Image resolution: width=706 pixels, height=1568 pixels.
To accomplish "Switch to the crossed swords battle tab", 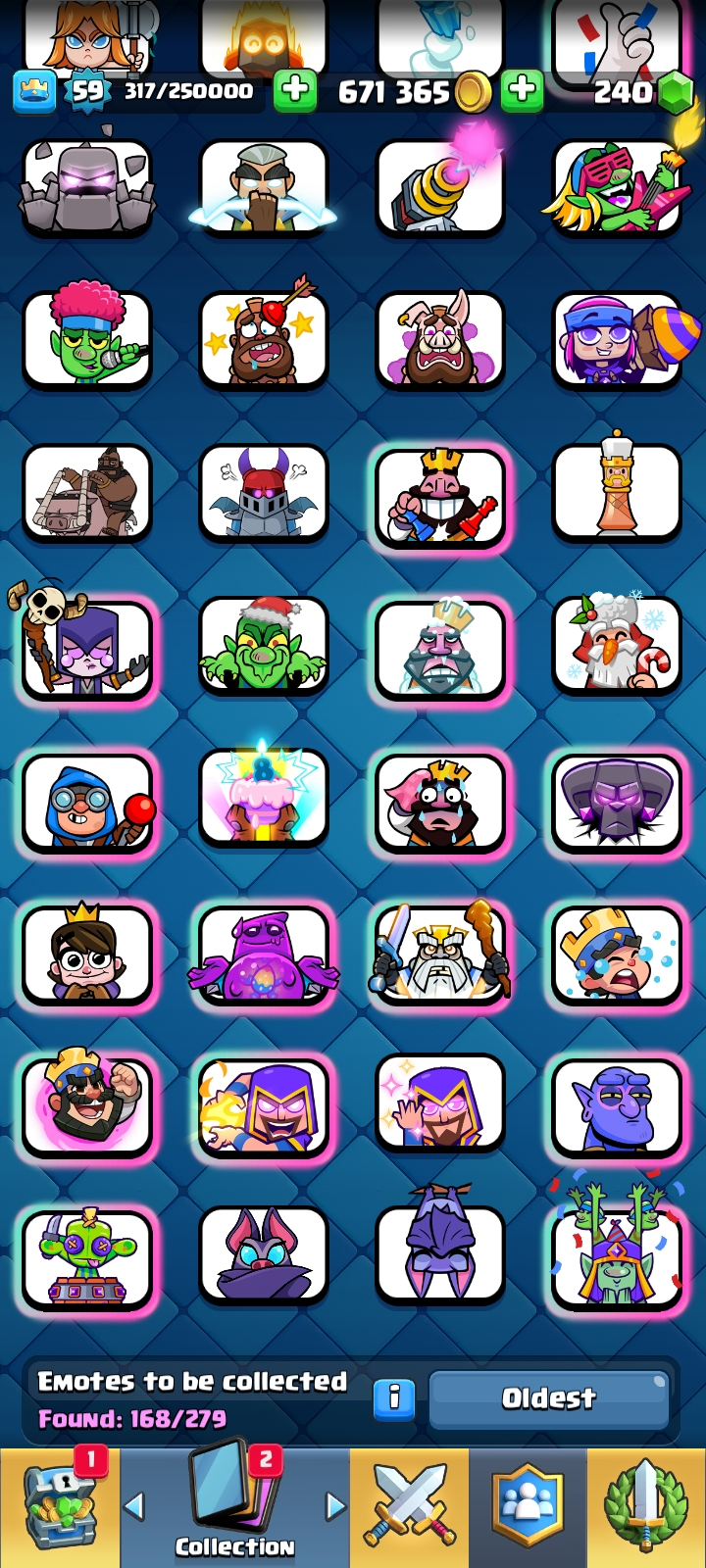I will [410, 1508].
